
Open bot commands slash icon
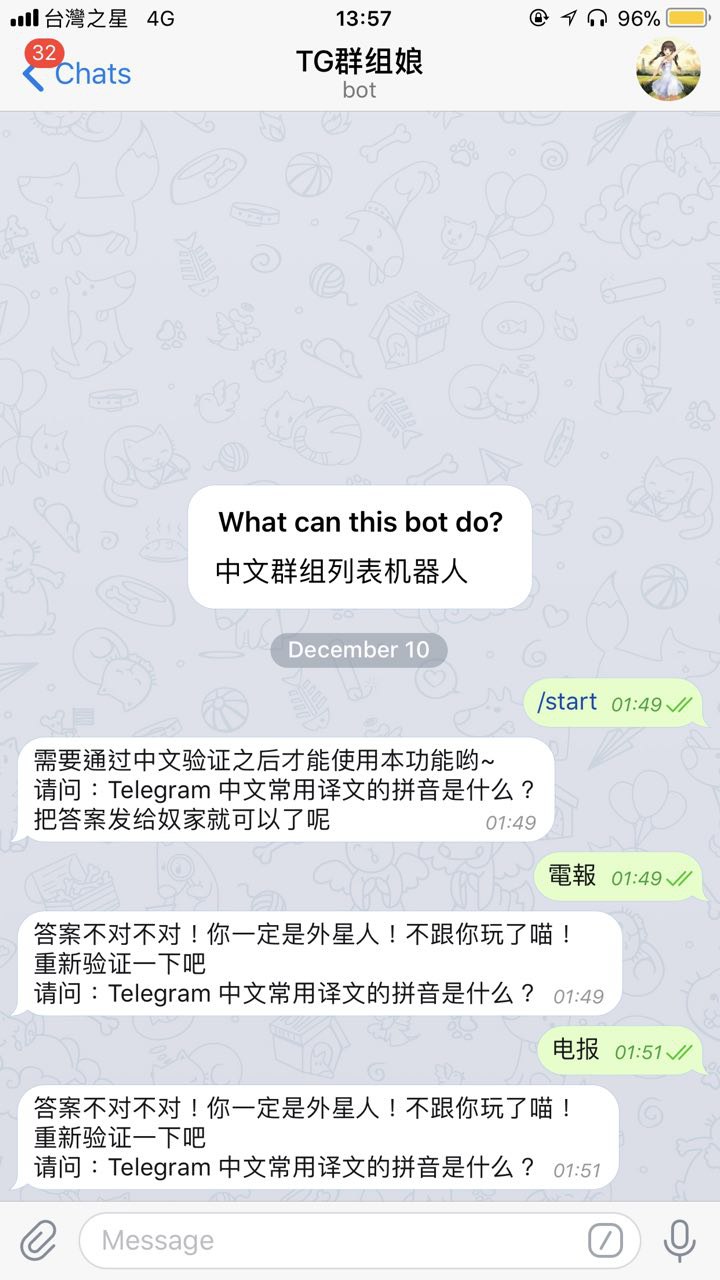[605, 1241]
